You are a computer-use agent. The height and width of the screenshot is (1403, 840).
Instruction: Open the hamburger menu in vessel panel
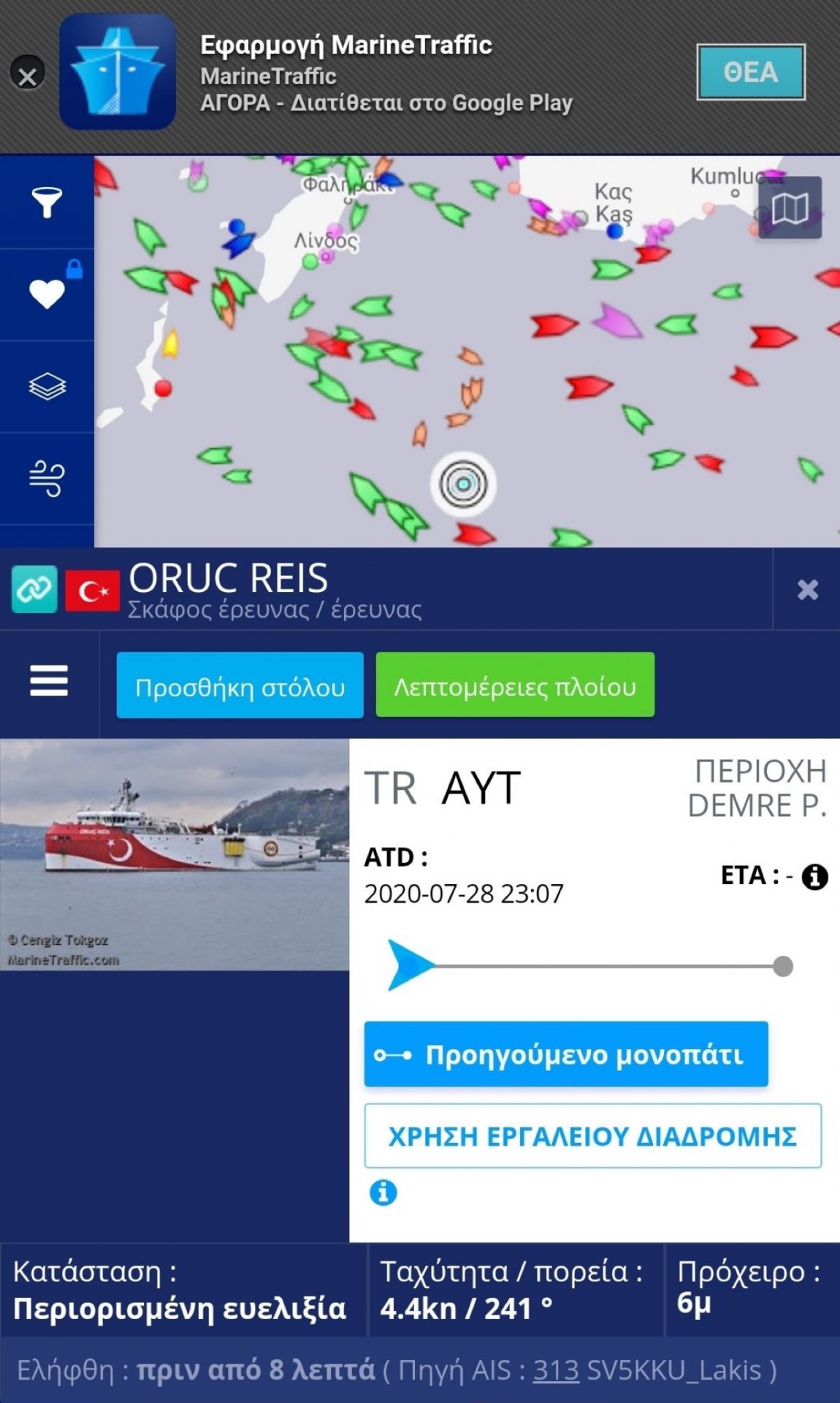pos(49,680)
